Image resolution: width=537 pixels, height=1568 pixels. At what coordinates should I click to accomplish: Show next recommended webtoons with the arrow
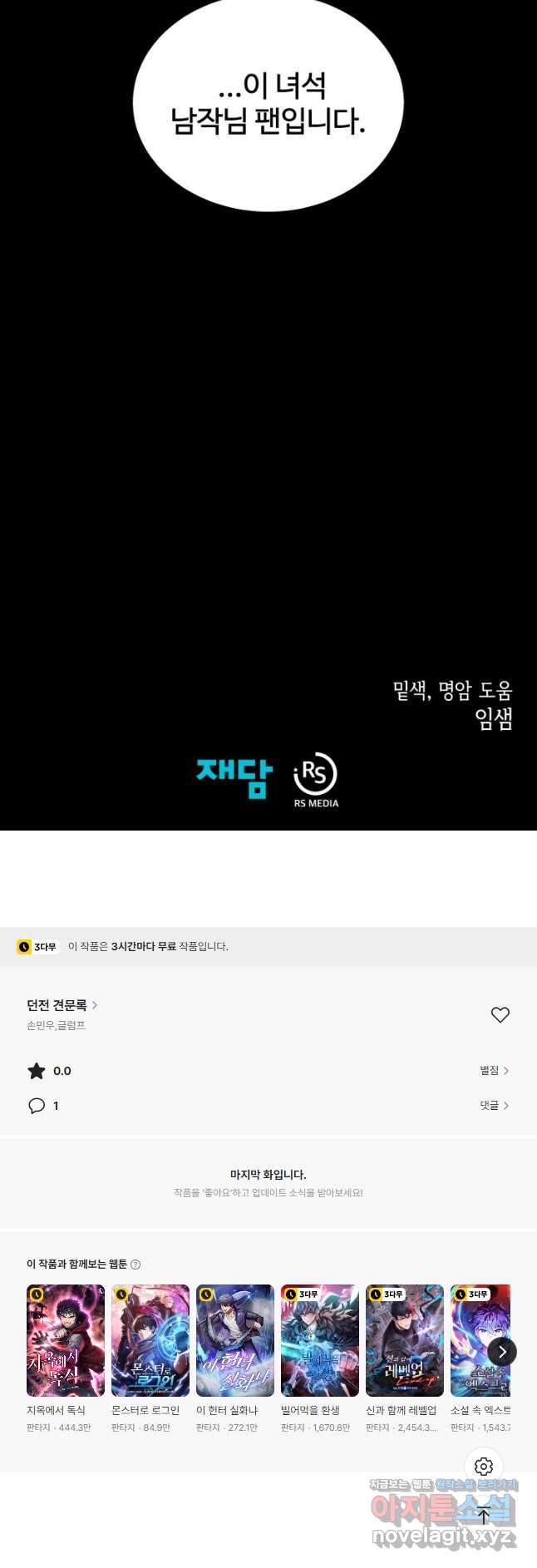(x=502, y=1352)
